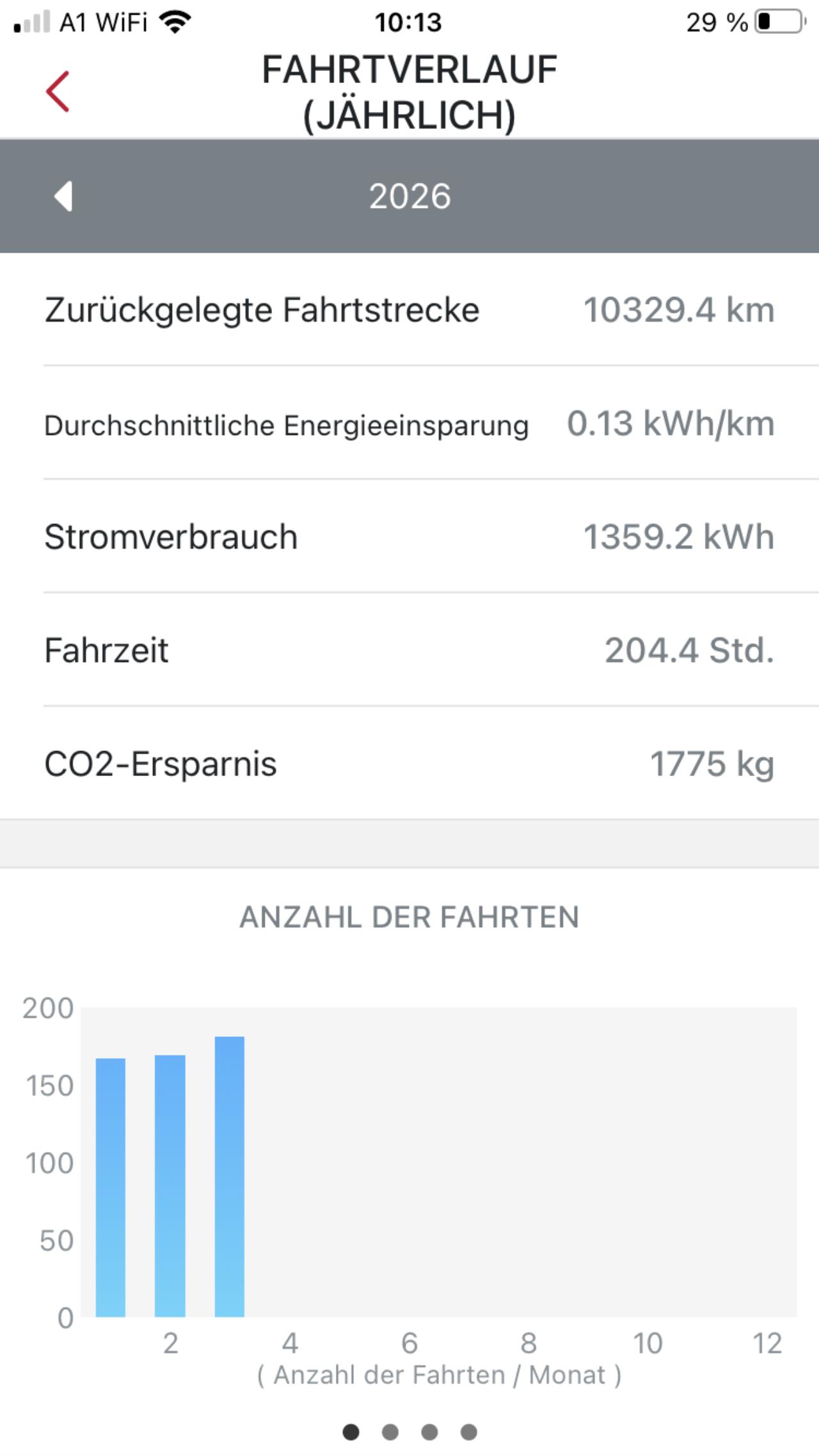Jump to the third chart page dot
The image size is (819, 1456).
pos(429,1432)
